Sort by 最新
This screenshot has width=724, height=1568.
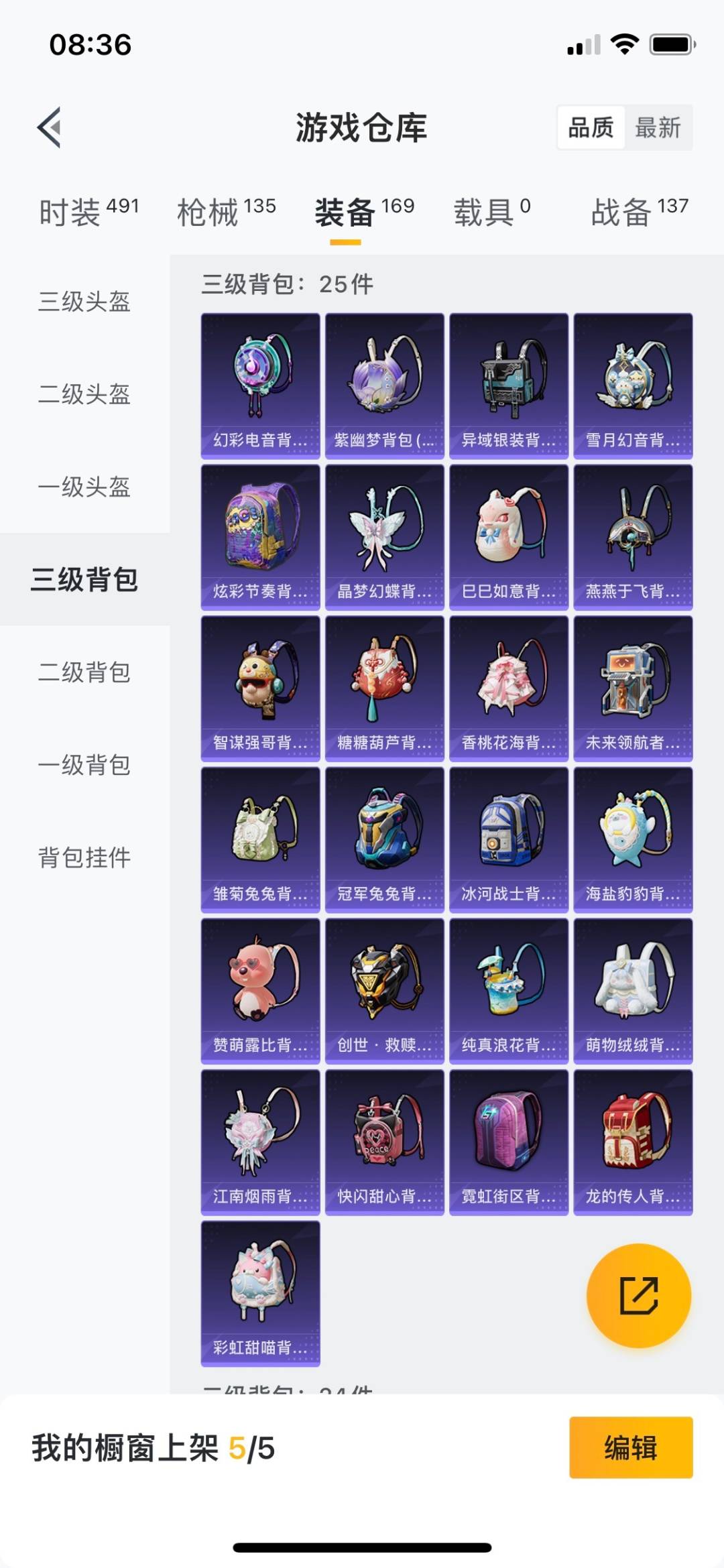pos(658,127)
